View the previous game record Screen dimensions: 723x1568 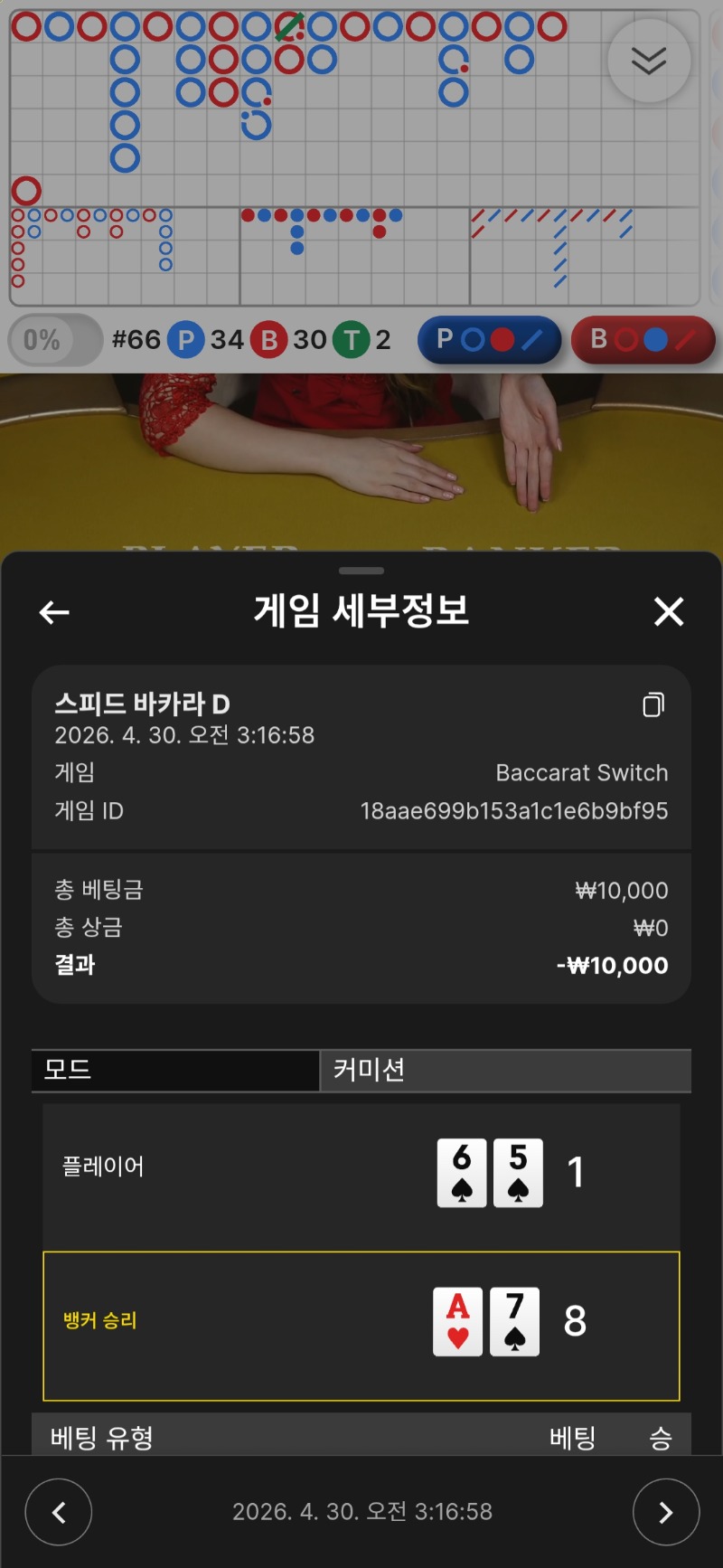point(59,1512)
